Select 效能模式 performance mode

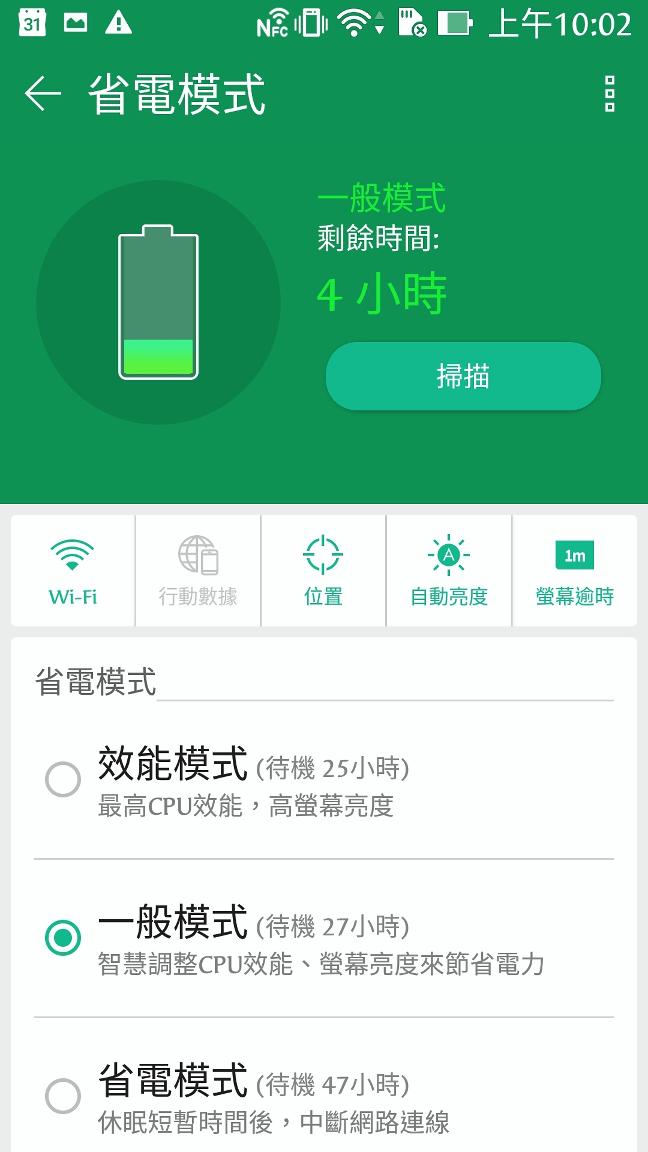(63, 780)
